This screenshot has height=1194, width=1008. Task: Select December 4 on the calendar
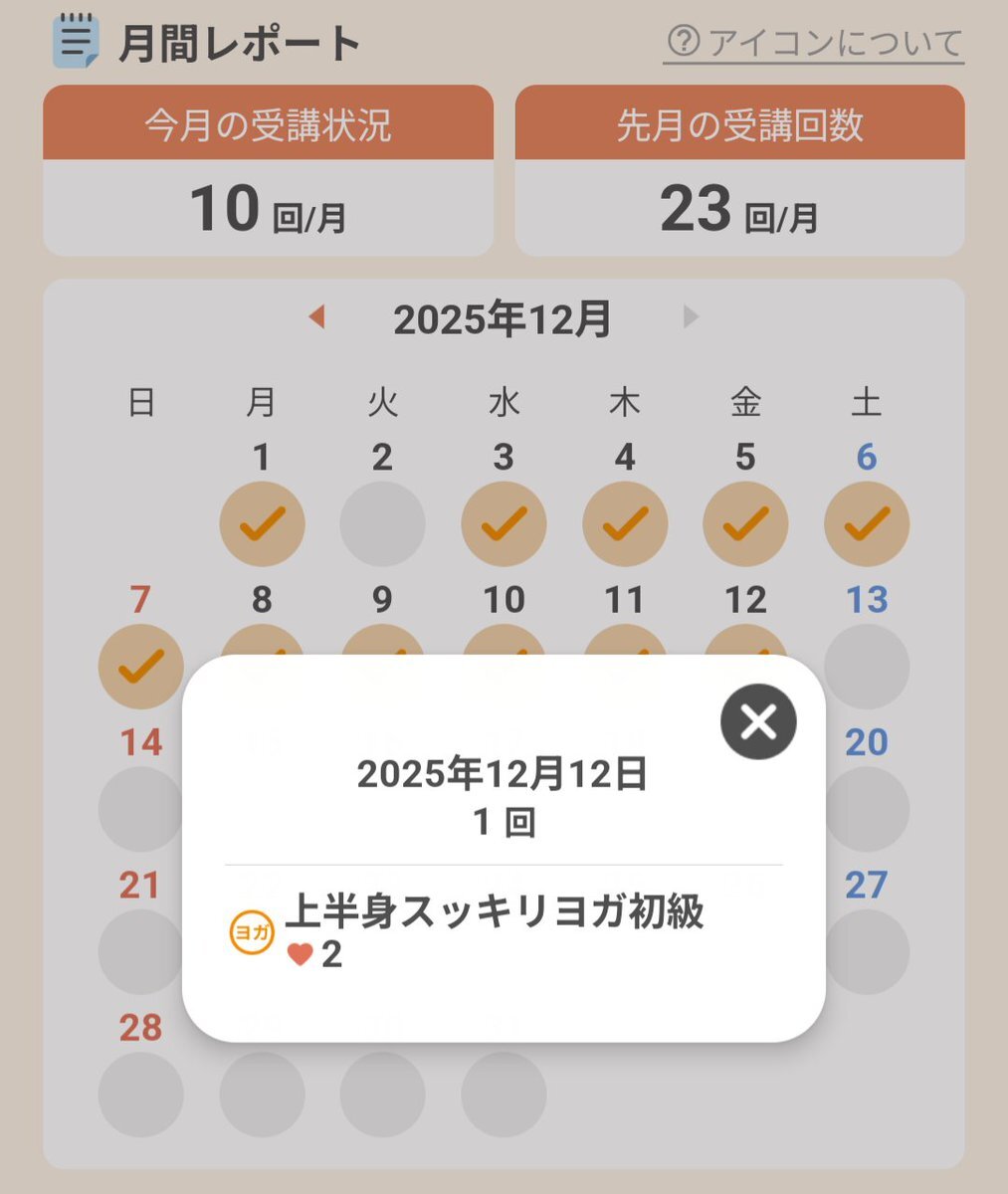click(625, 523)
